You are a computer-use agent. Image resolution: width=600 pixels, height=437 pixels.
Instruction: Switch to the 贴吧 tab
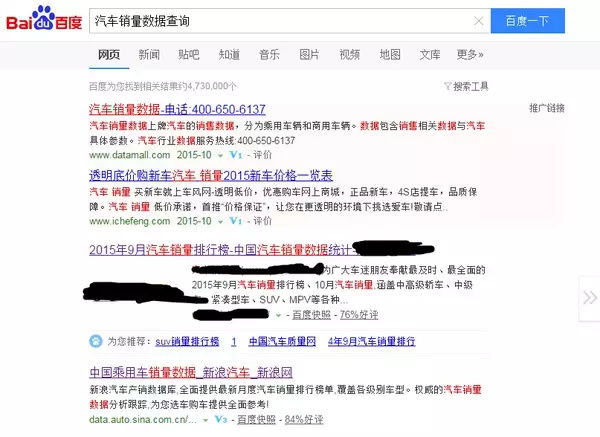[188, 54]
